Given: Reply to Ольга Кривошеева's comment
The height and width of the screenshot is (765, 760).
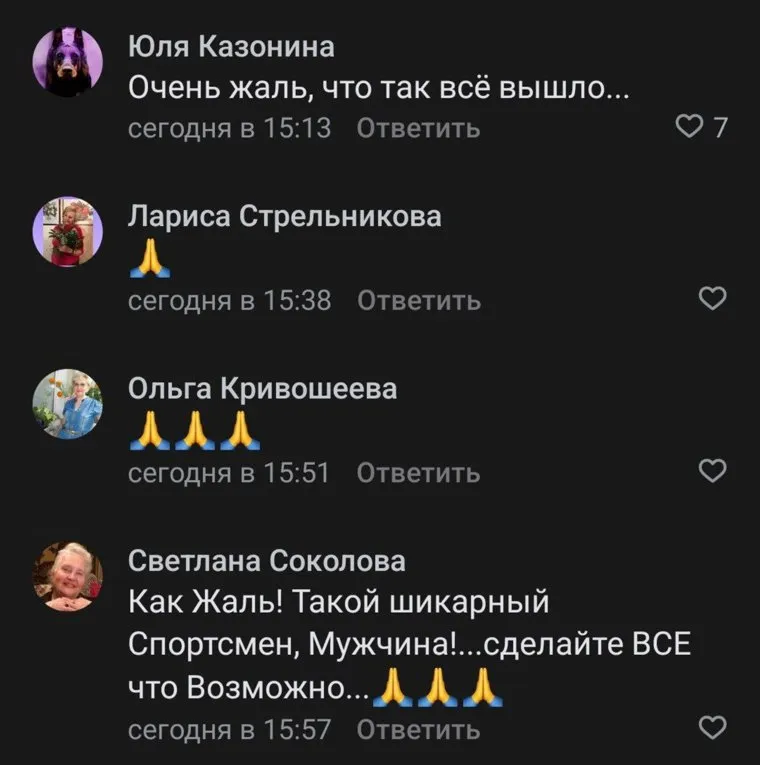Looking at the screenshot, I should 417,472.
